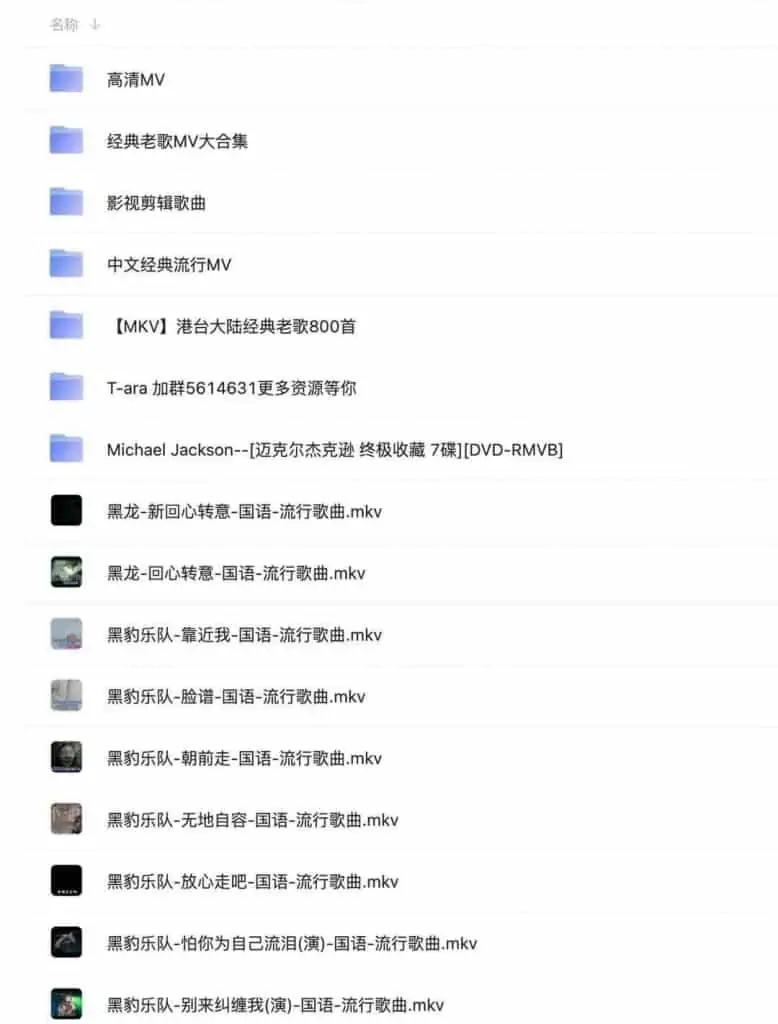Open 黑豹乐队-脸谱-国语-流行歌曲.mkv
Viewport: 778px width, 1024px height.
click(x=235, y=696)
